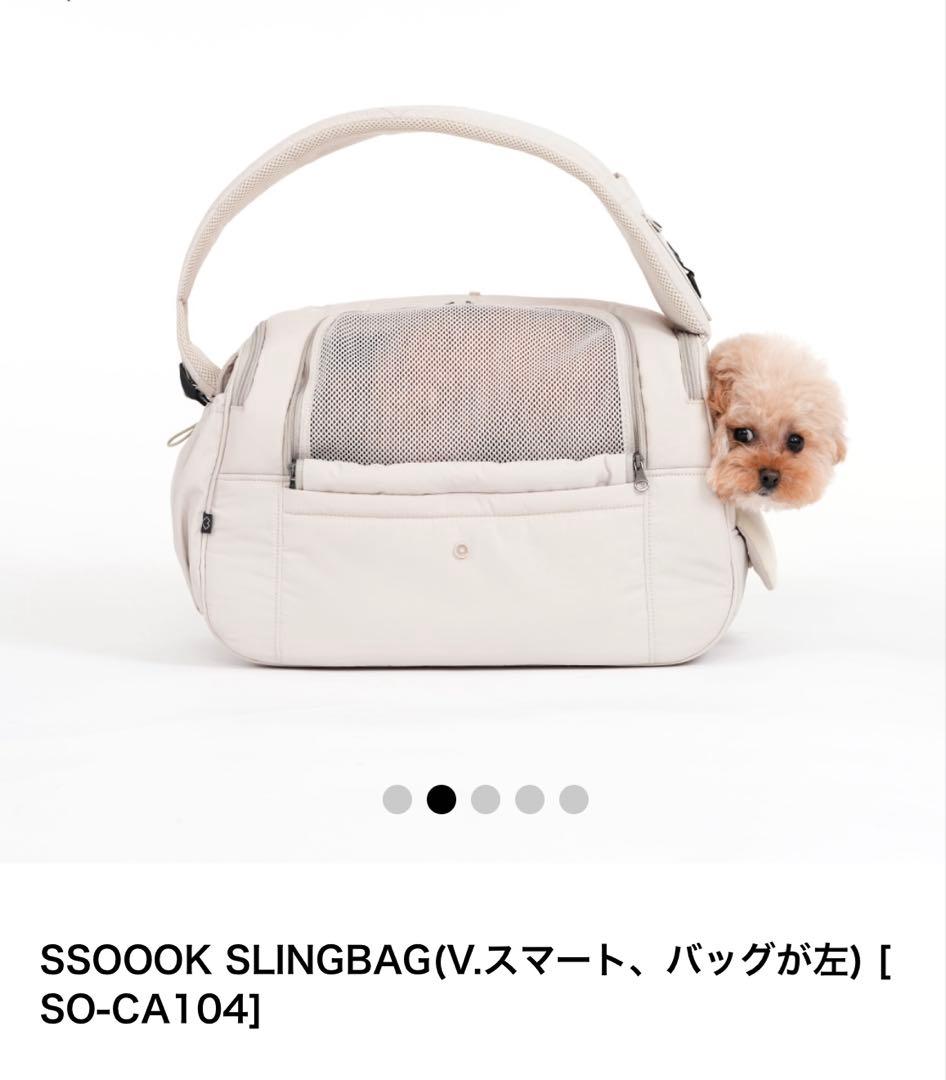
Task: Go to the fourth image indicator dot
Action: pyautogui.click(x=529, y=799)
